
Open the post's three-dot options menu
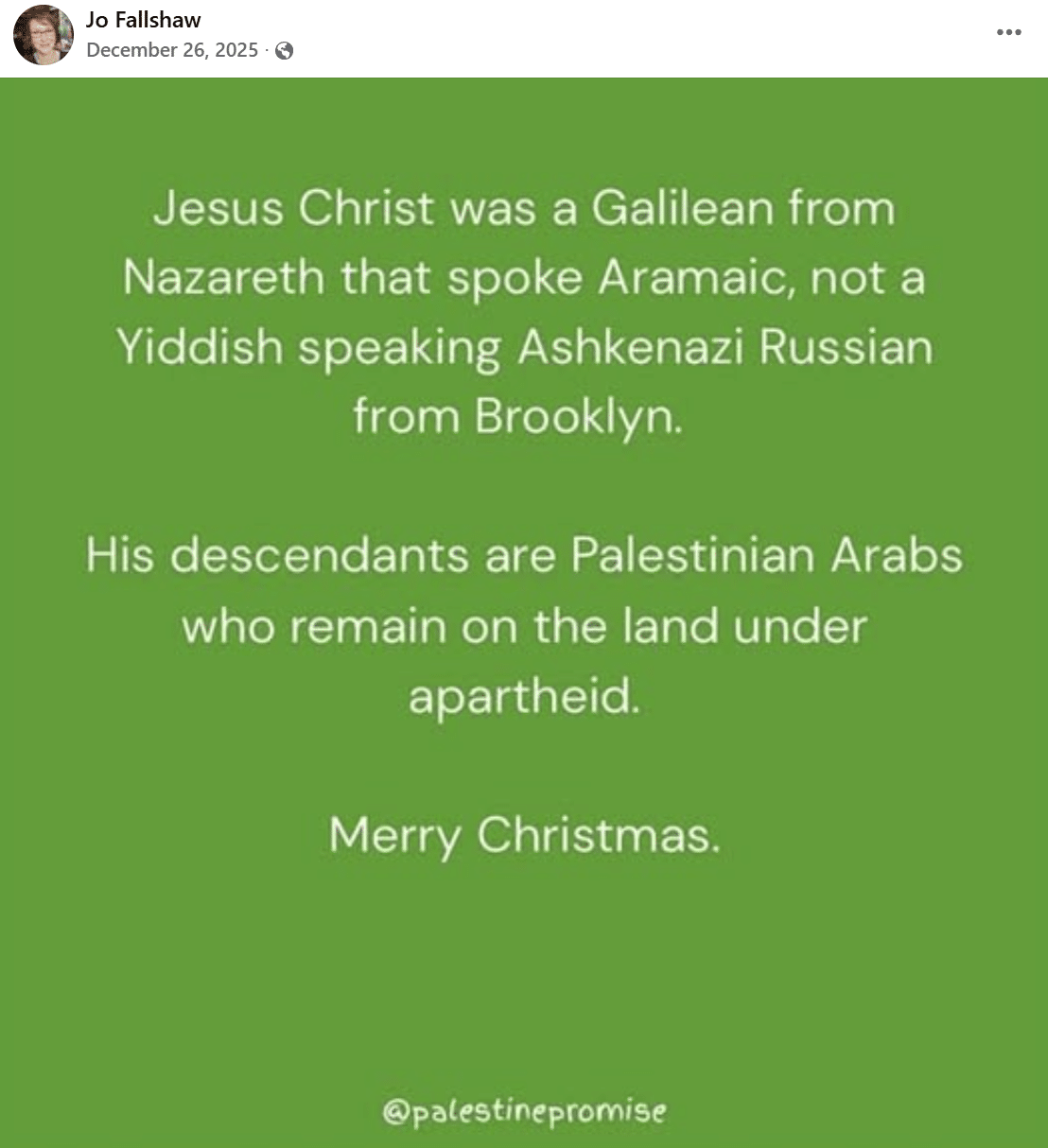click(1008, 32)
